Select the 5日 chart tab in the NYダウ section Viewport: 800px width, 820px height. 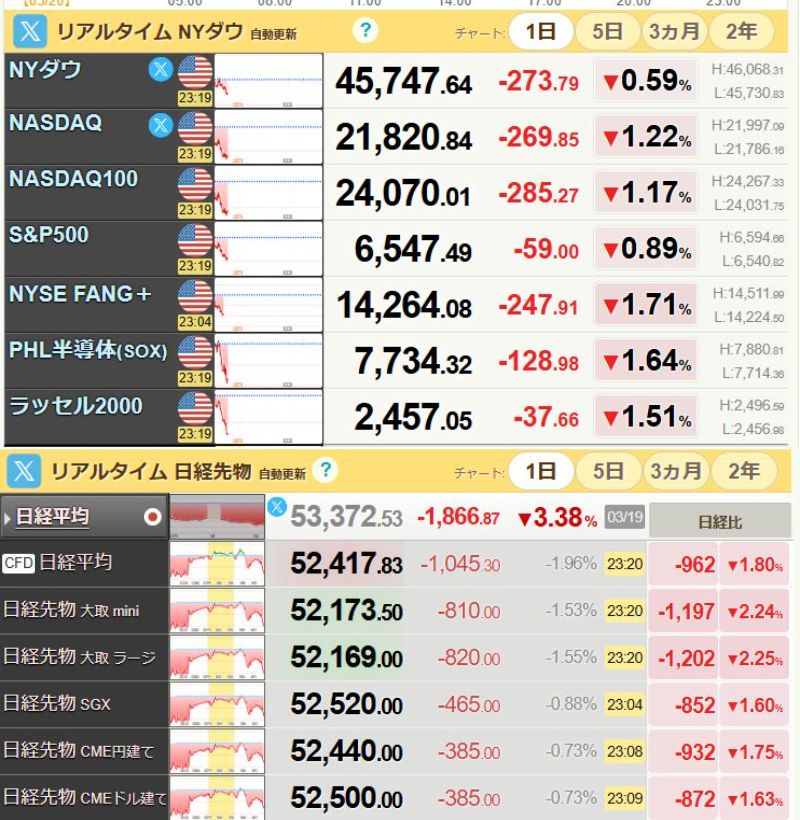(607, 31)
